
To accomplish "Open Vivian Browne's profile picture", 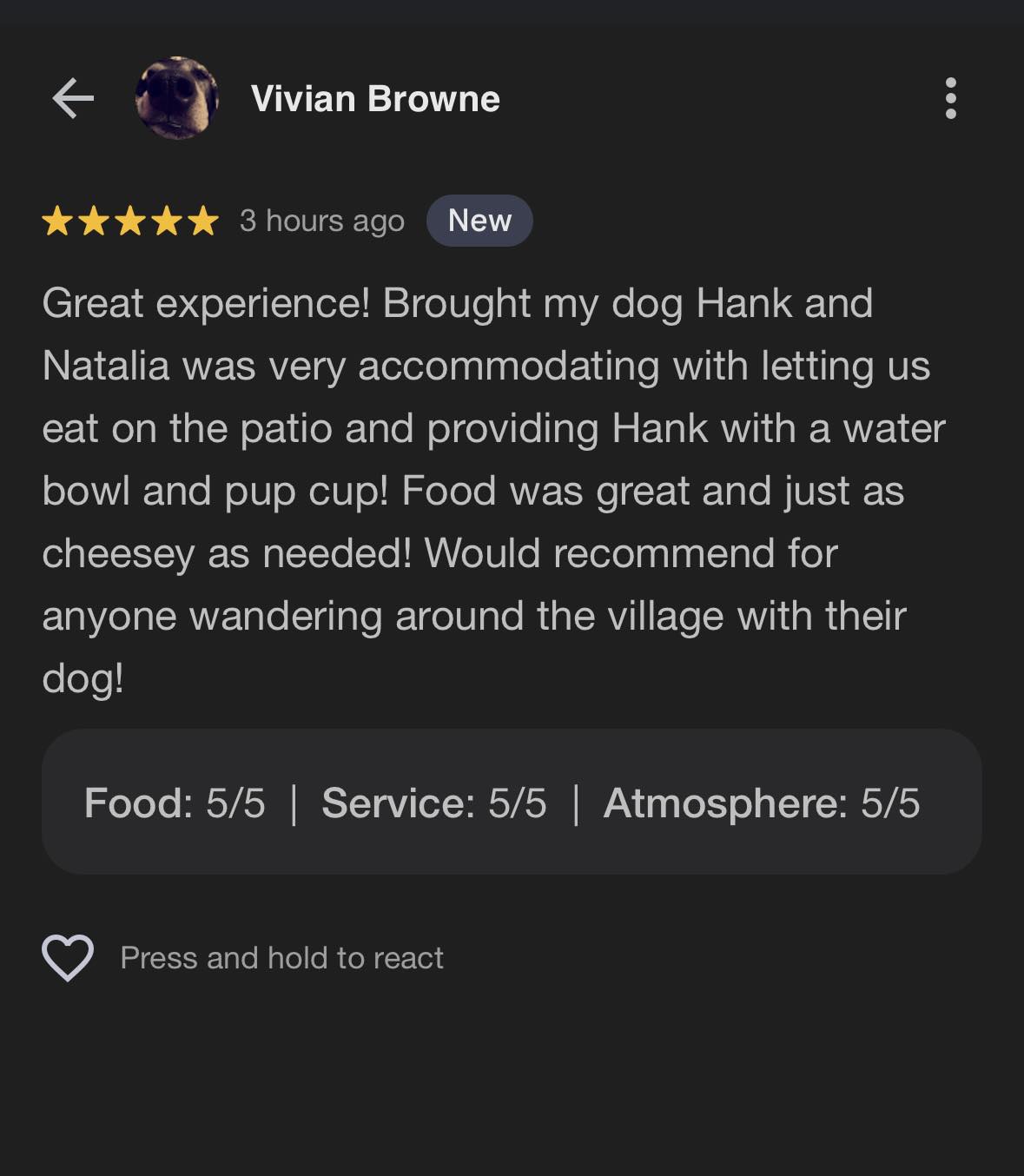I will coord(177,98).
